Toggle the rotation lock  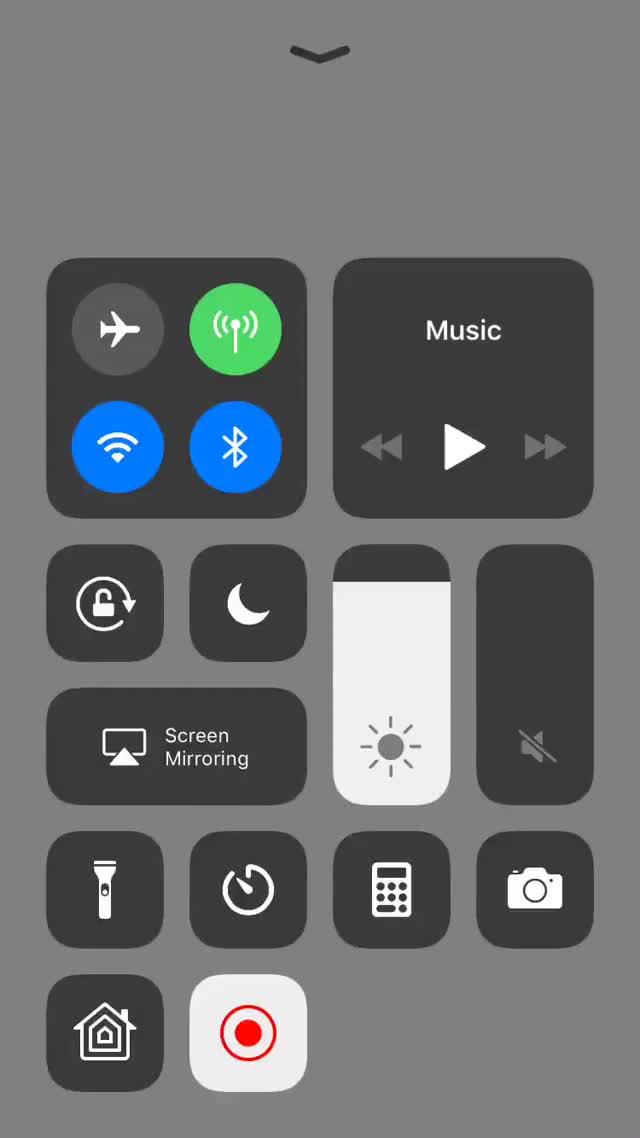point(105,603)
